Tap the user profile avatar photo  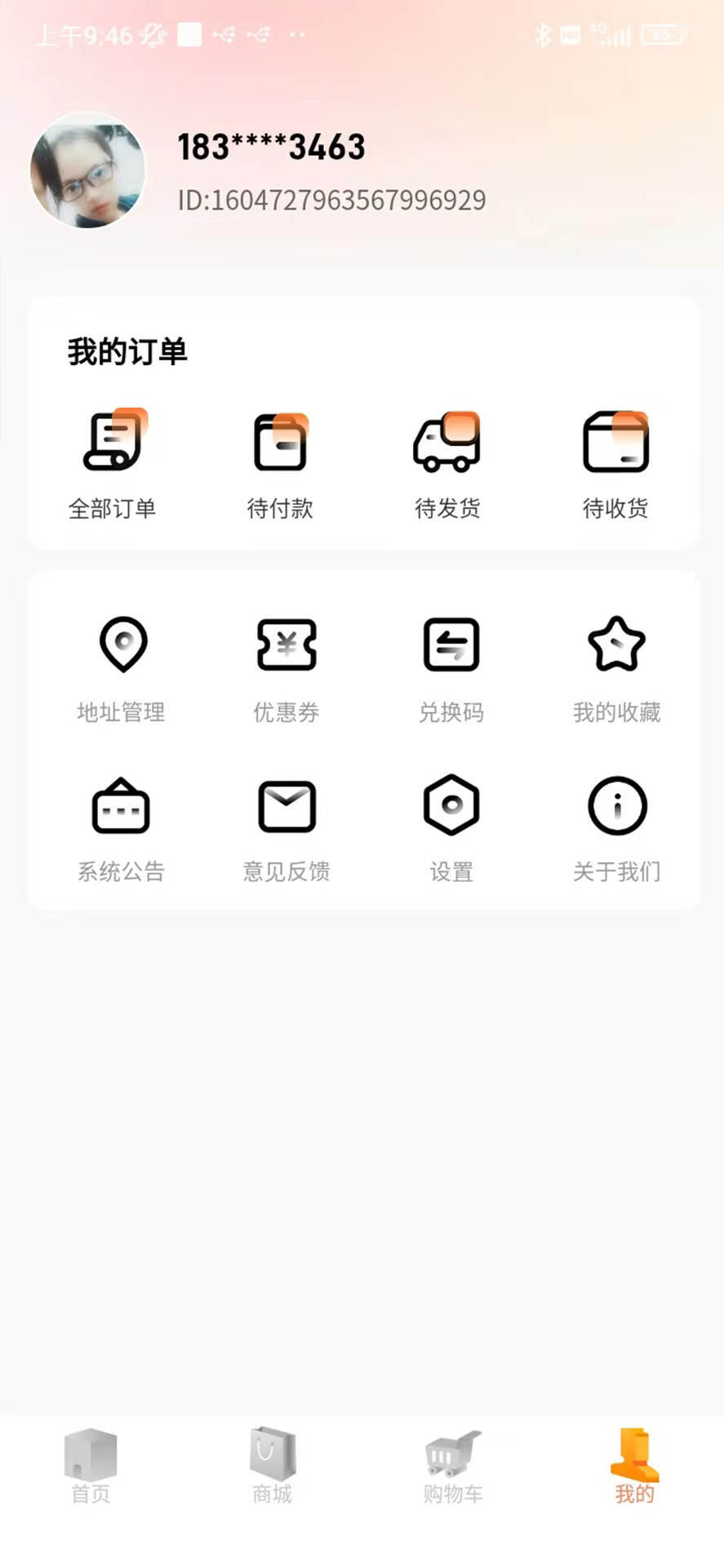(88, 171)
